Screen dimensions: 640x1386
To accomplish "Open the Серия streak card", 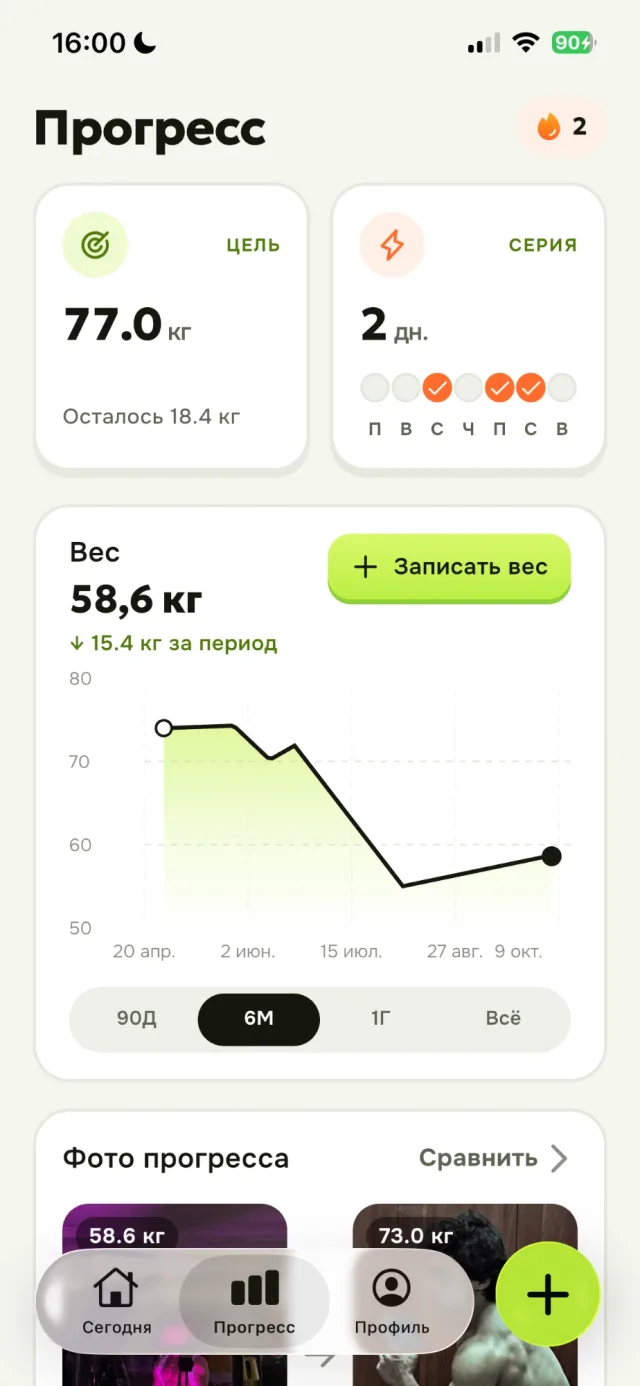I will tap(468, 326).
